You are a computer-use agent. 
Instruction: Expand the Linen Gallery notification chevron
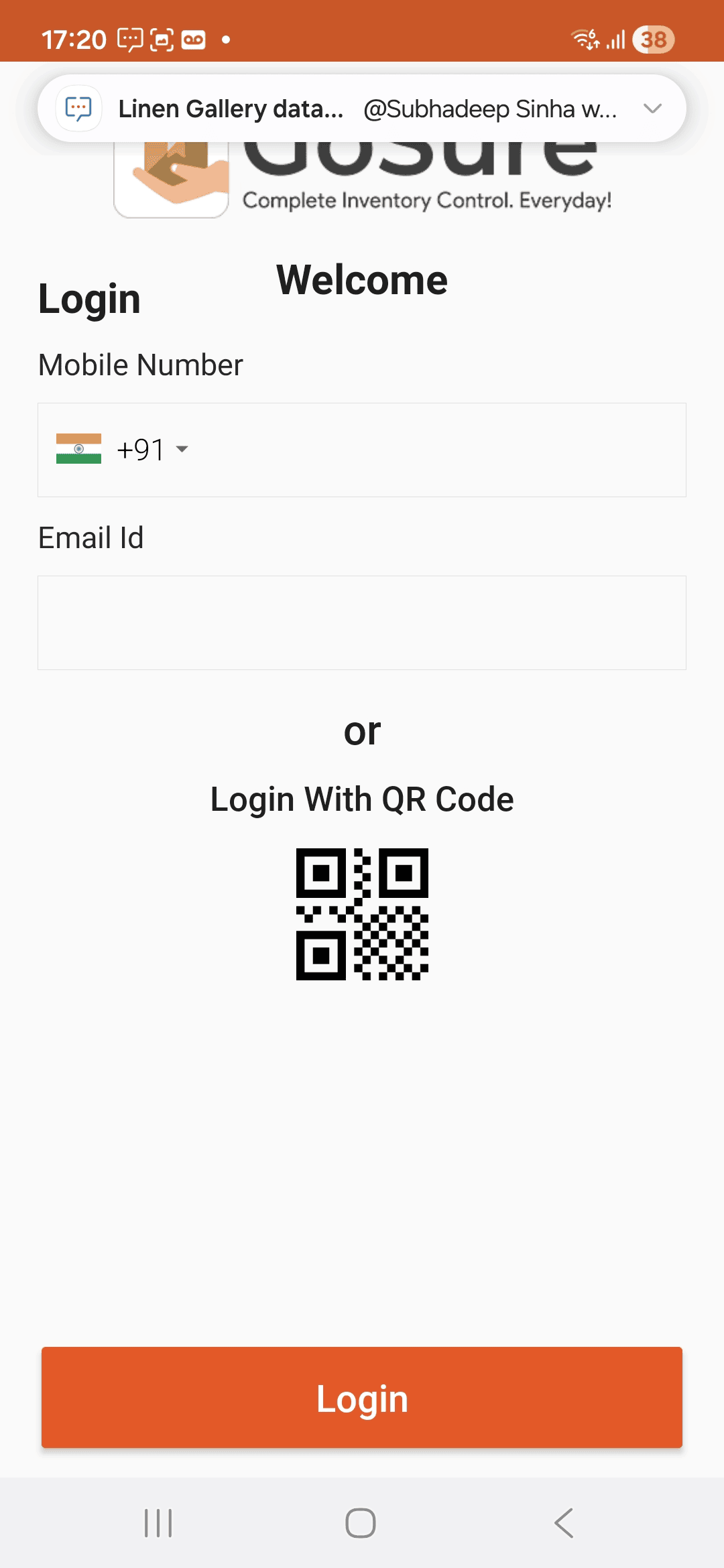click(x=652, y=109)
